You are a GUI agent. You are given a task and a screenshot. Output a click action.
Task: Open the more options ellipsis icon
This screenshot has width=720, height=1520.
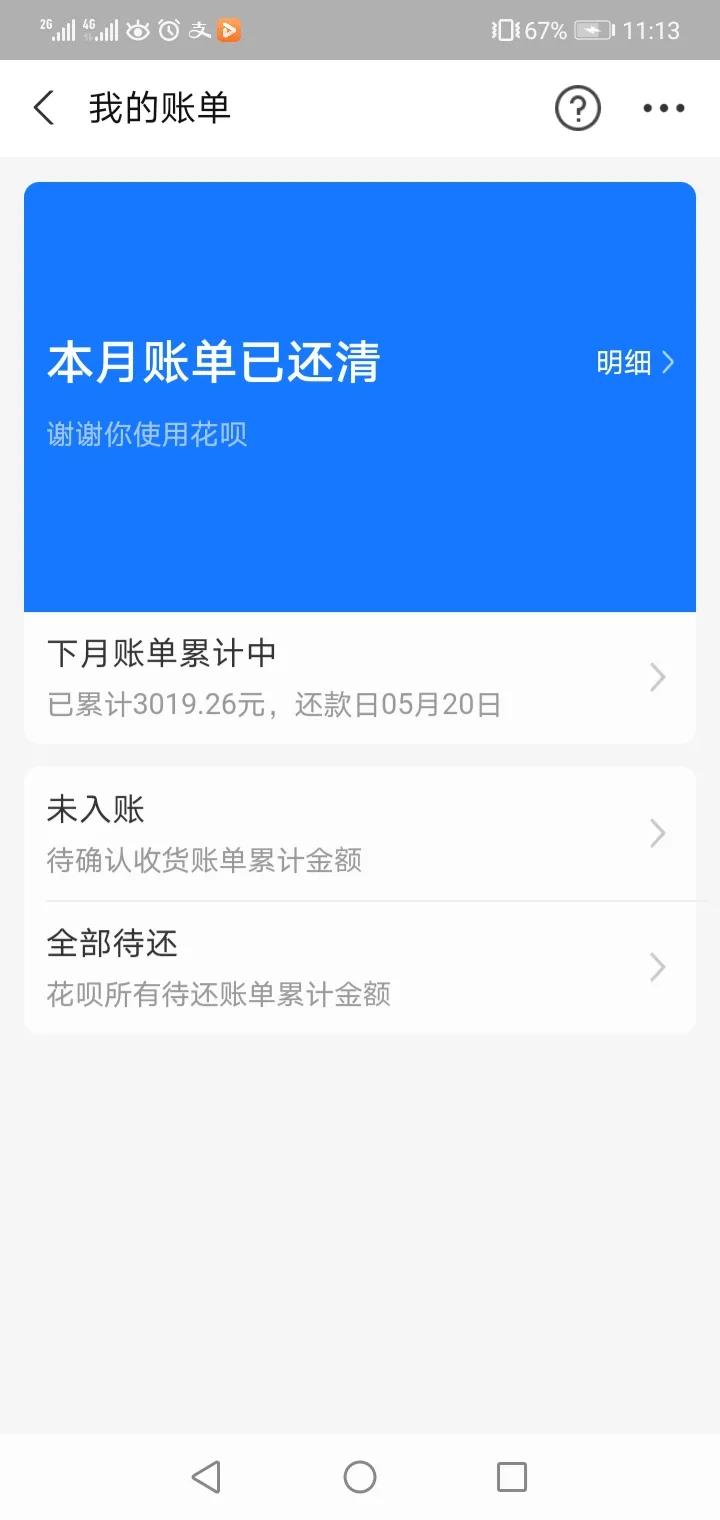click(x=664, y=108)
